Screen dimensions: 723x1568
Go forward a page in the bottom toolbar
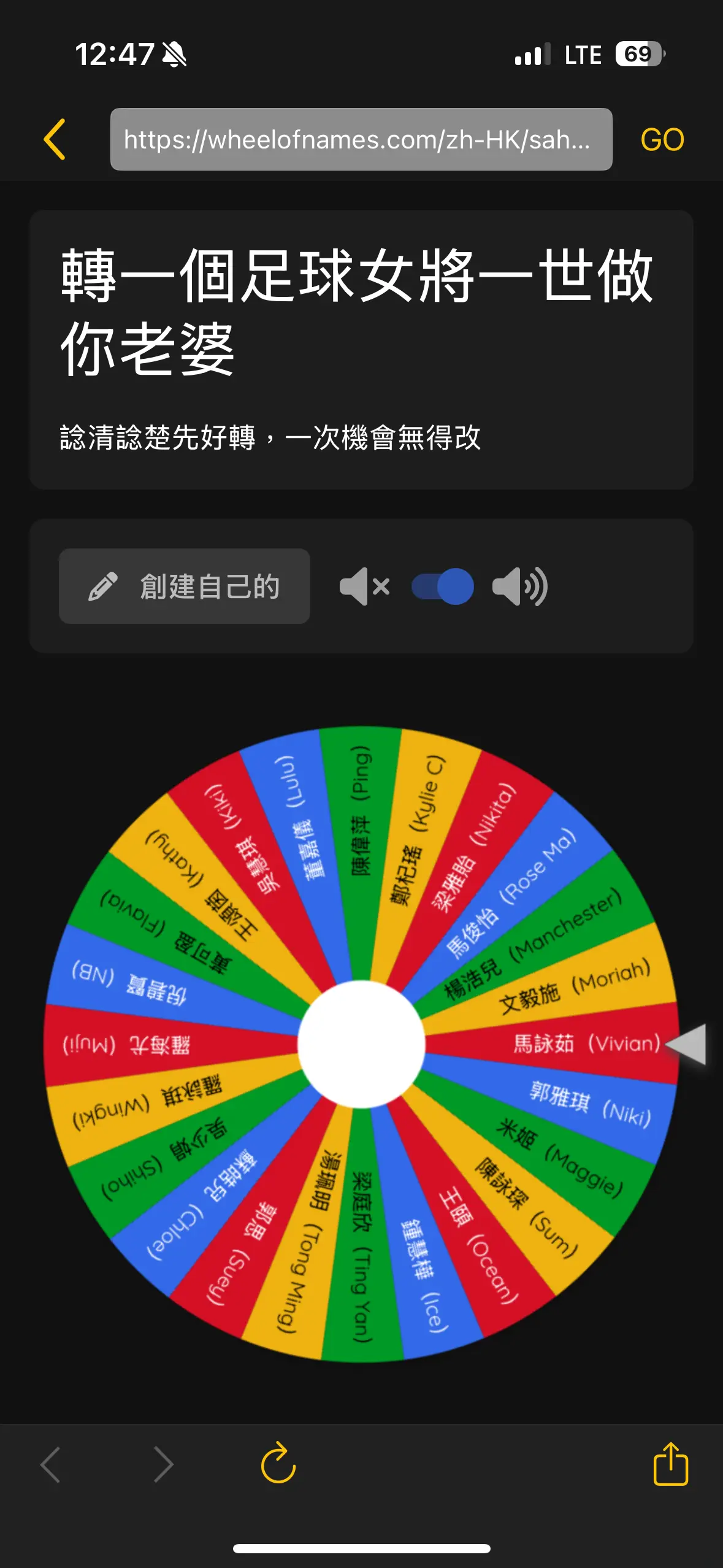[x=163, y=1464]
